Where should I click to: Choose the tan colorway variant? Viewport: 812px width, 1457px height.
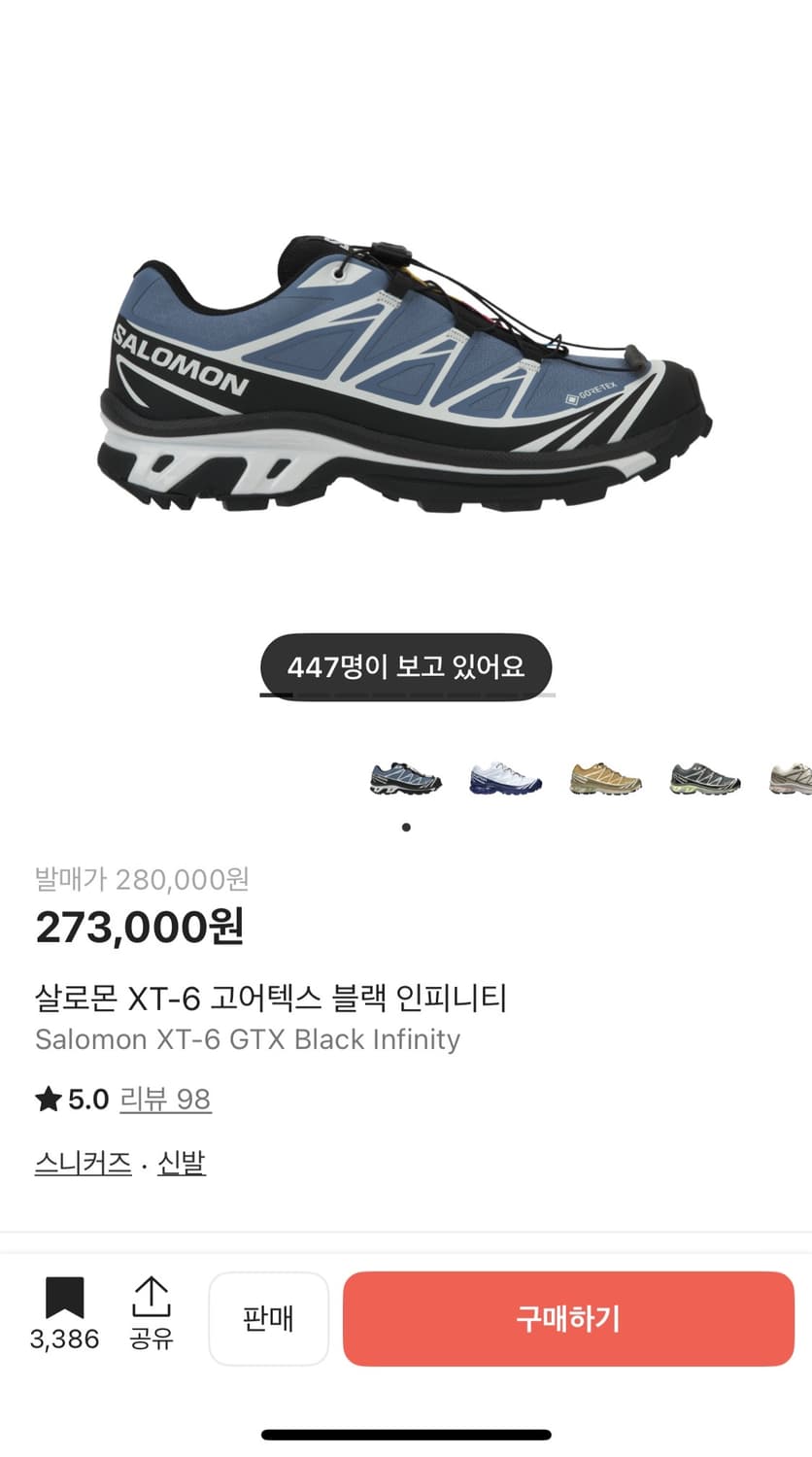tap(603, 777)
